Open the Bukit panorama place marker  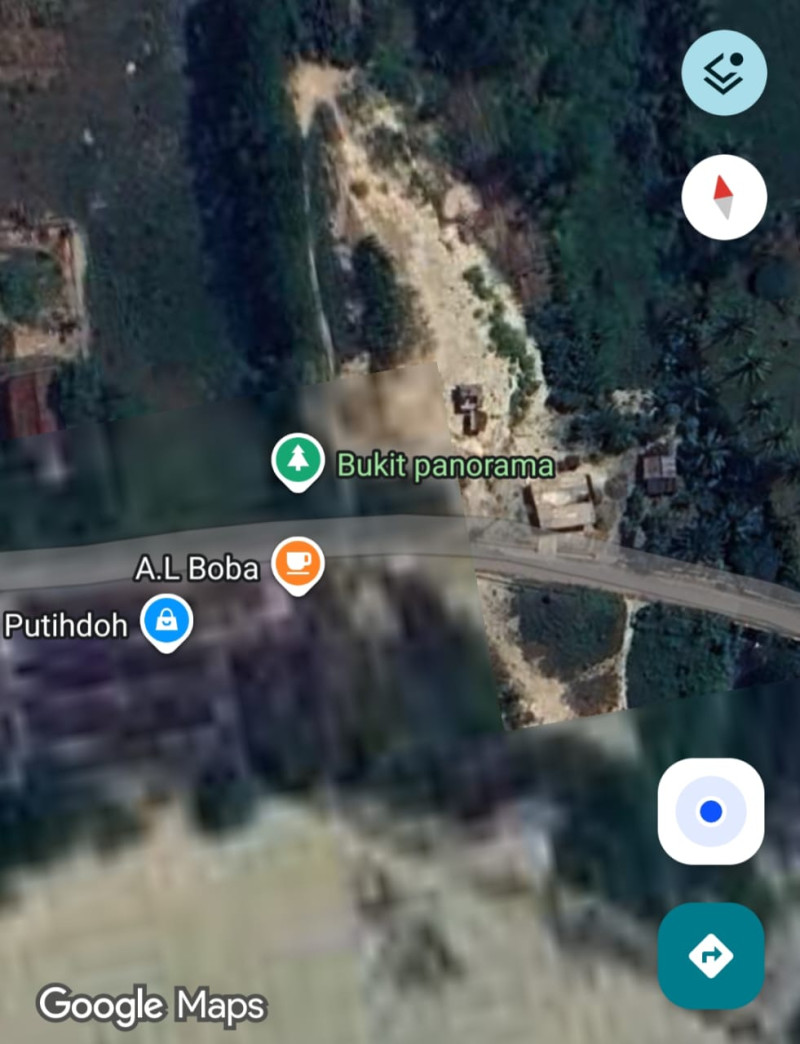pos(297,460)
